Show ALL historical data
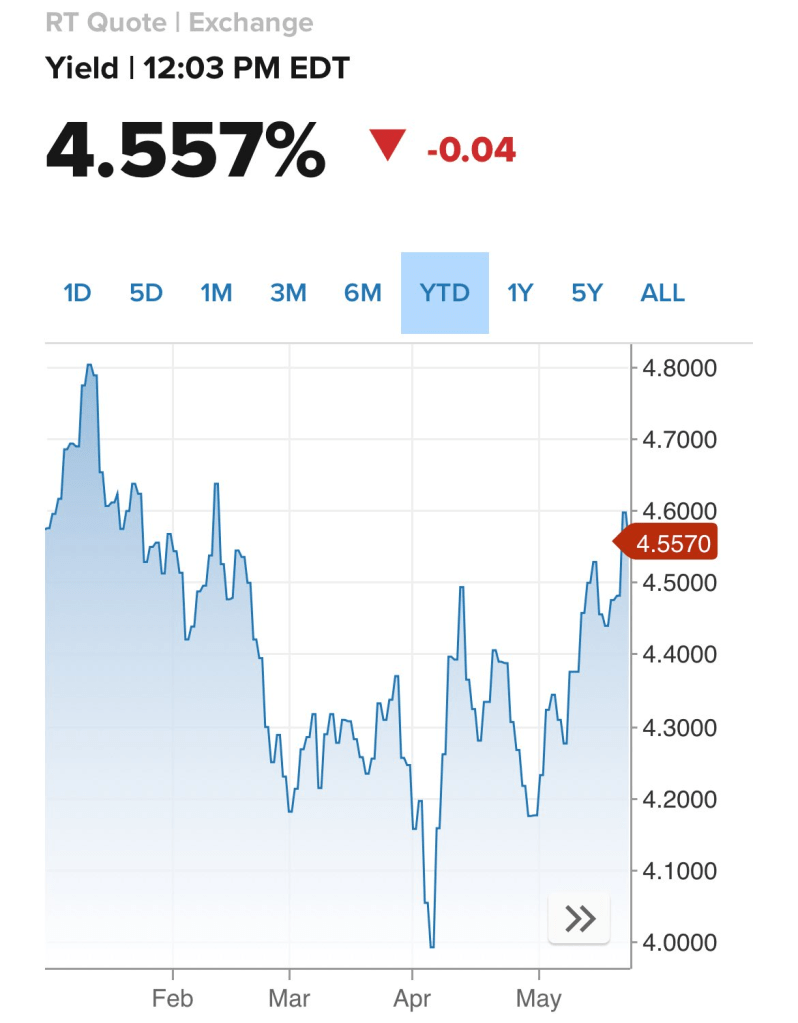Screen dimensions: 798x1023 [x=663, y=293]
